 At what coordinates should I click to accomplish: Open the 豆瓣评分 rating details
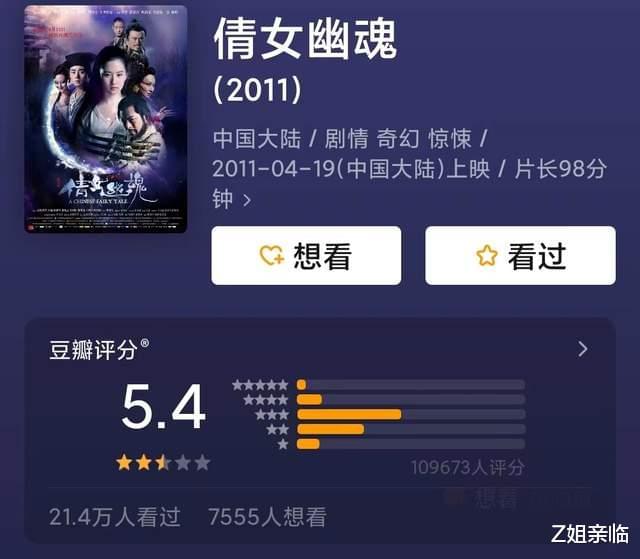(x=582, y=349)
